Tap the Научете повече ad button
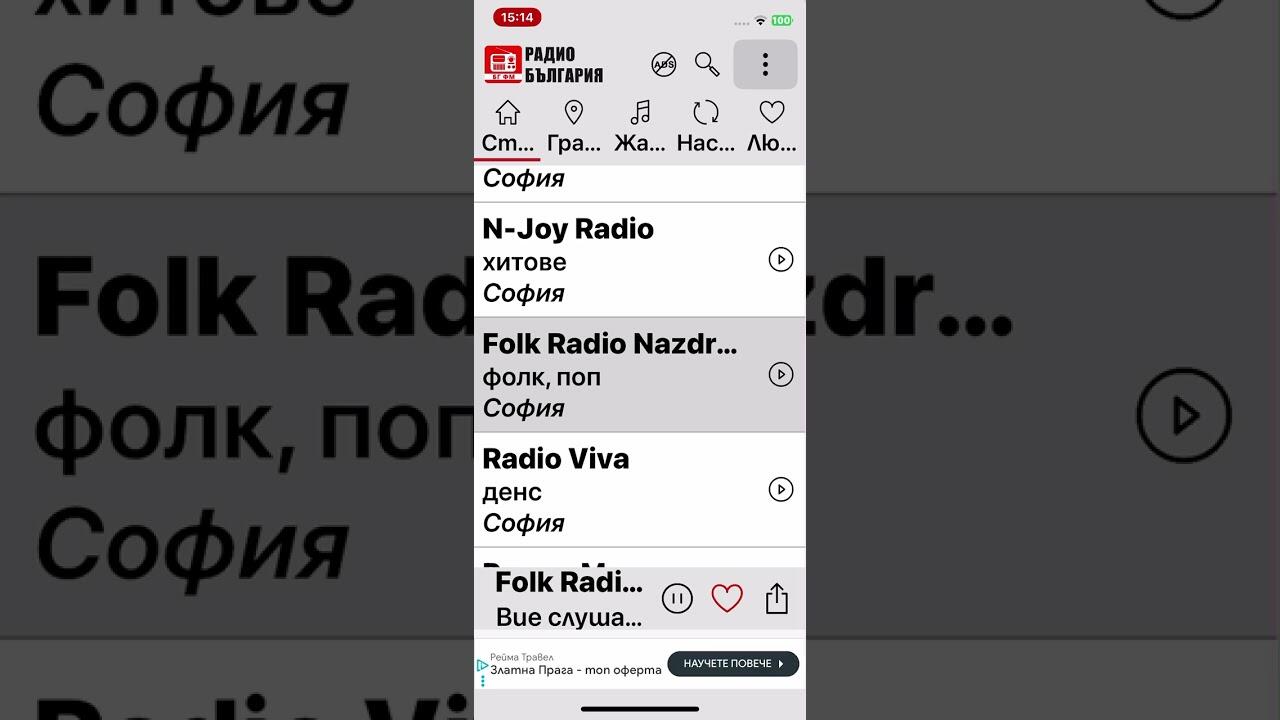This screenshot has width=1280, height=720. [x=733, y=664]
